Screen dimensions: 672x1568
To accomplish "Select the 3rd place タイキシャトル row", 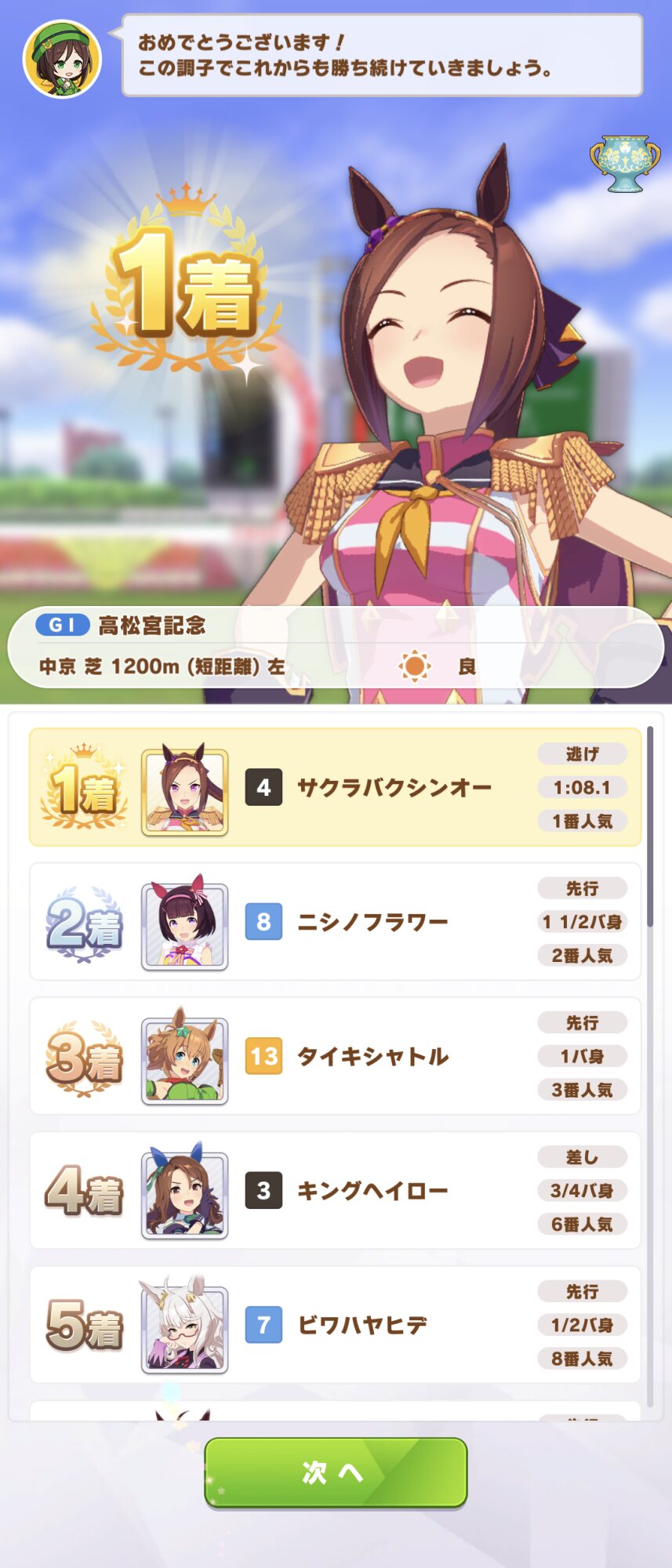I will point(336,1056).
